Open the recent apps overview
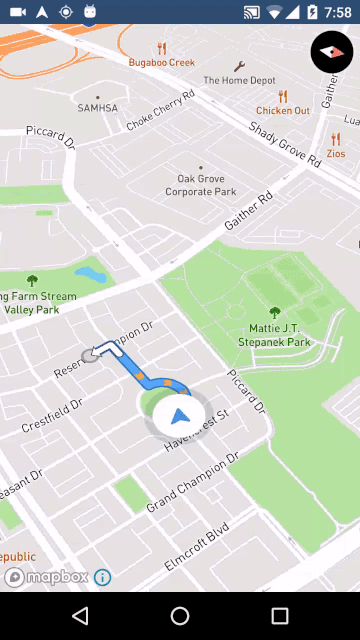This screenshot has height=640, width=360. click(x=280, y=616)
